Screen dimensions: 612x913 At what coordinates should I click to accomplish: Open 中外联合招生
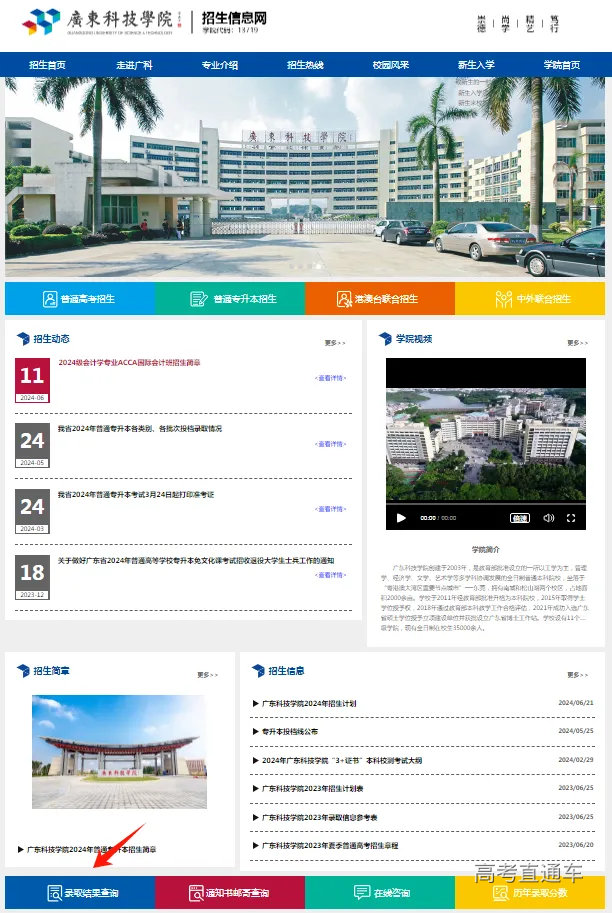530,298
